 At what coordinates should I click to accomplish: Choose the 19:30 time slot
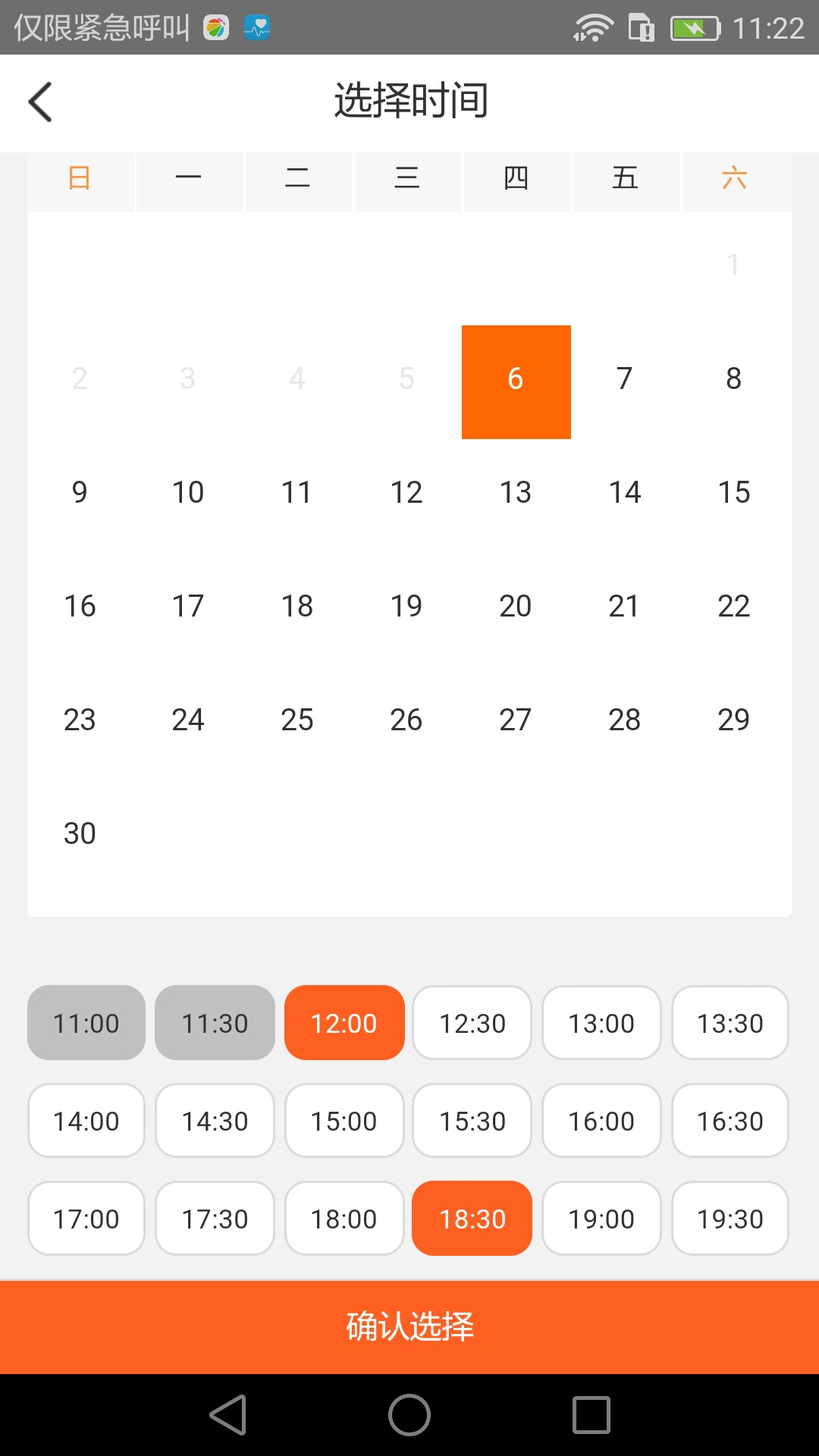tap(730, 1219)
